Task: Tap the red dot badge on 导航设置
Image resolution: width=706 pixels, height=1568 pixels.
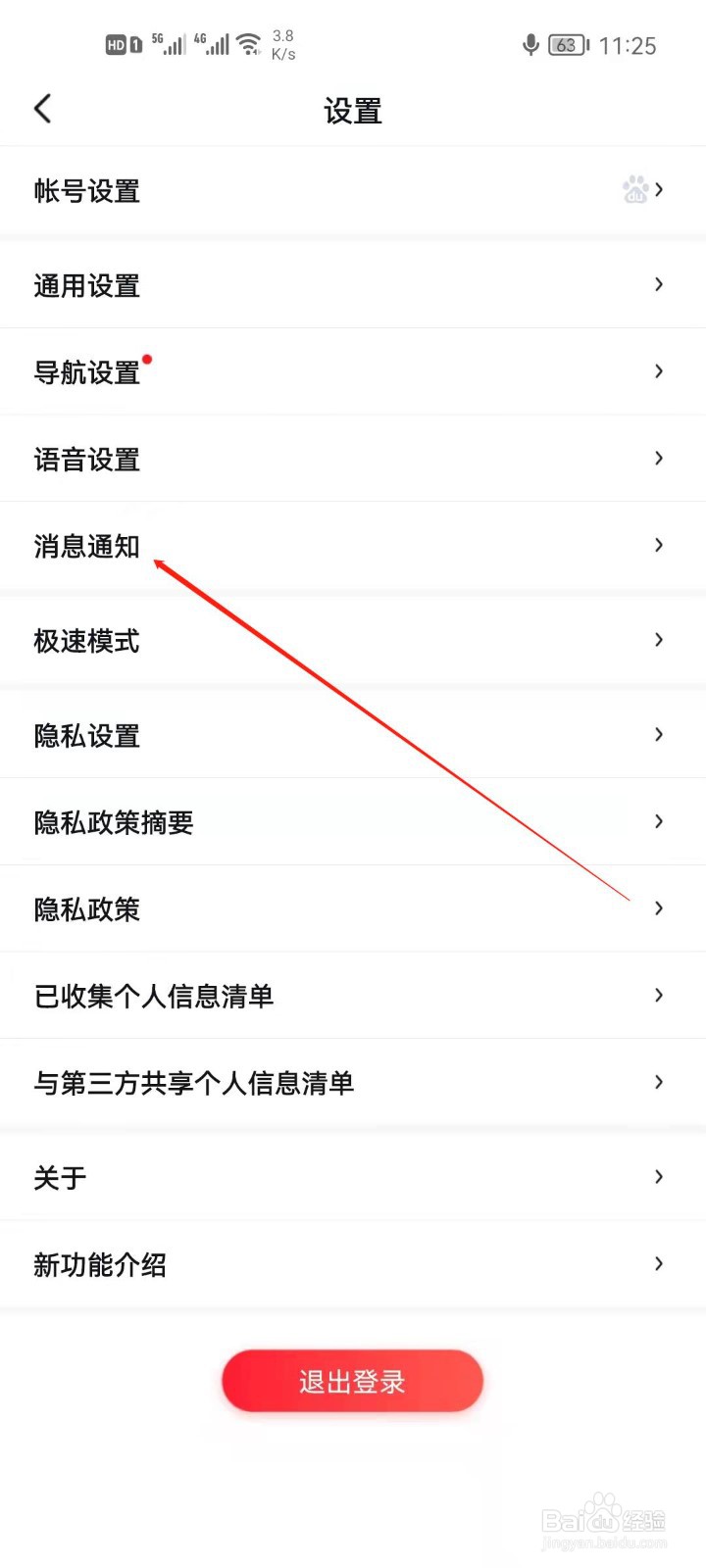Action: 147,360
